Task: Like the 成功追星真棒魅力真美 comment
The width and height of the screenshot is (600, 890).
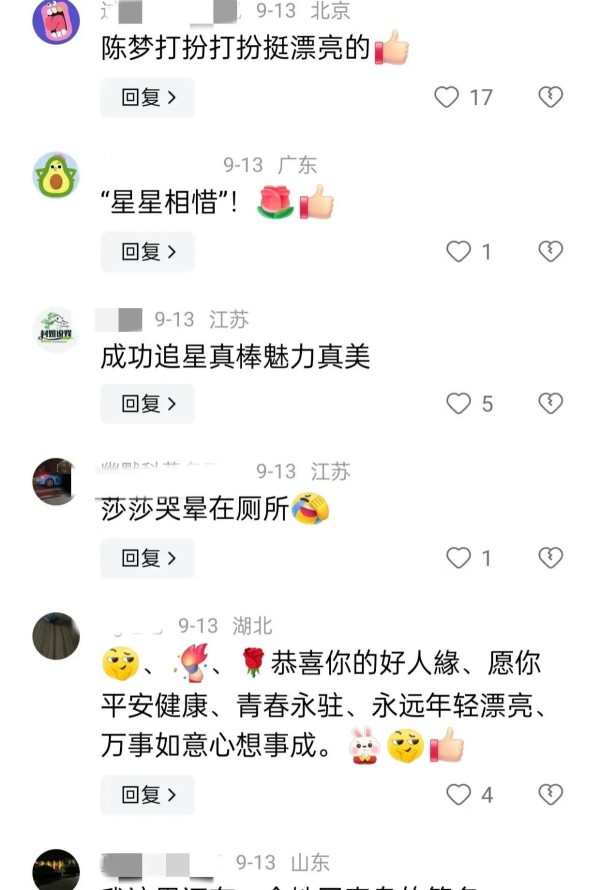Action: pos(458,404)
